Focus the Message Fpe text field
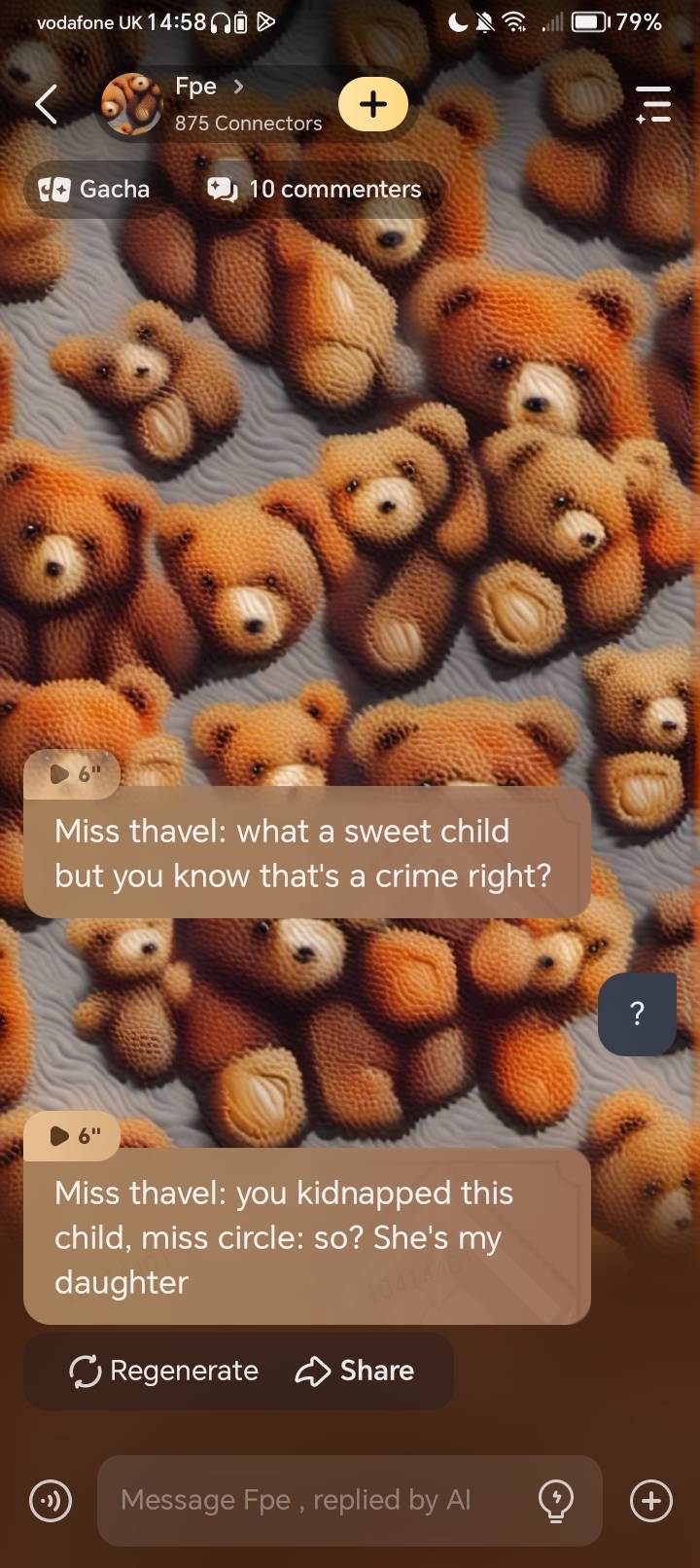The height and width of the screenshot is (1568, 700). (311, 1500)
